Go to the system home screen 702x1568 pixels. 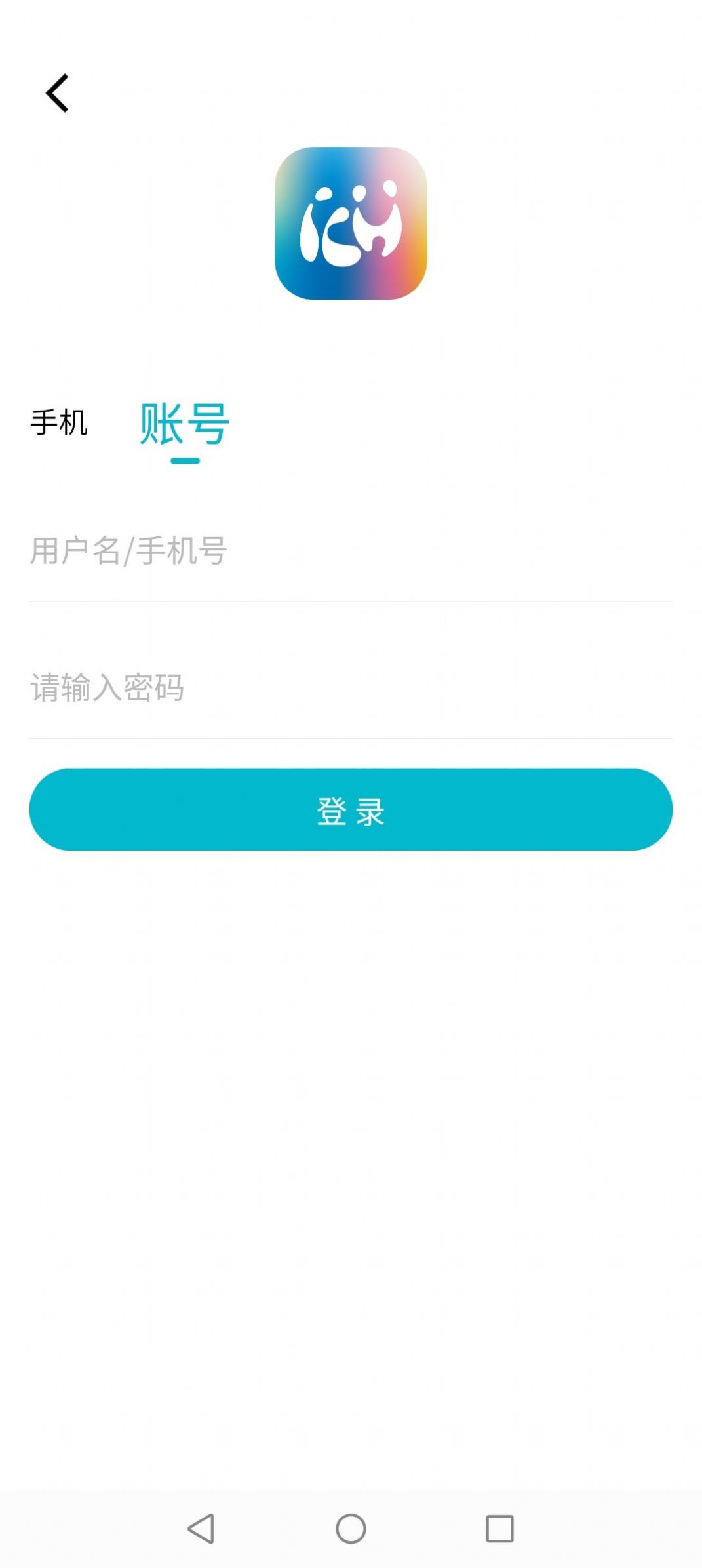351,1529
